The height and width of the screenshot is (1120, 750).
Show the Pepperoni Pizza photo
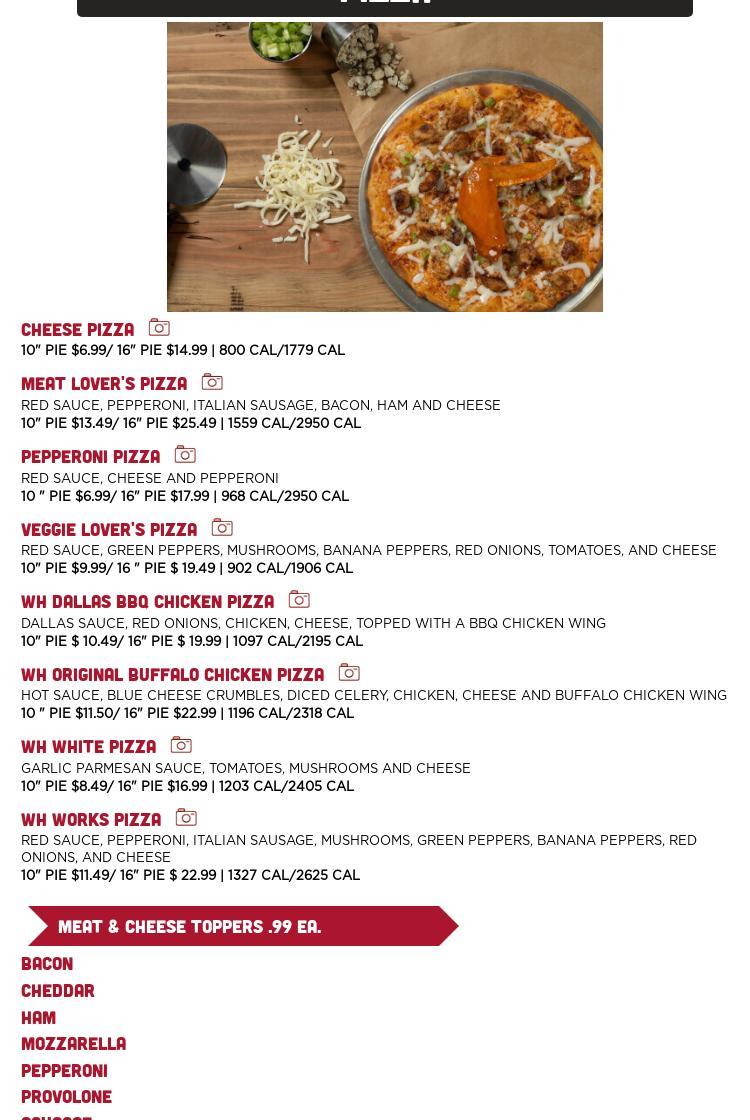click(x=185, y=455)
